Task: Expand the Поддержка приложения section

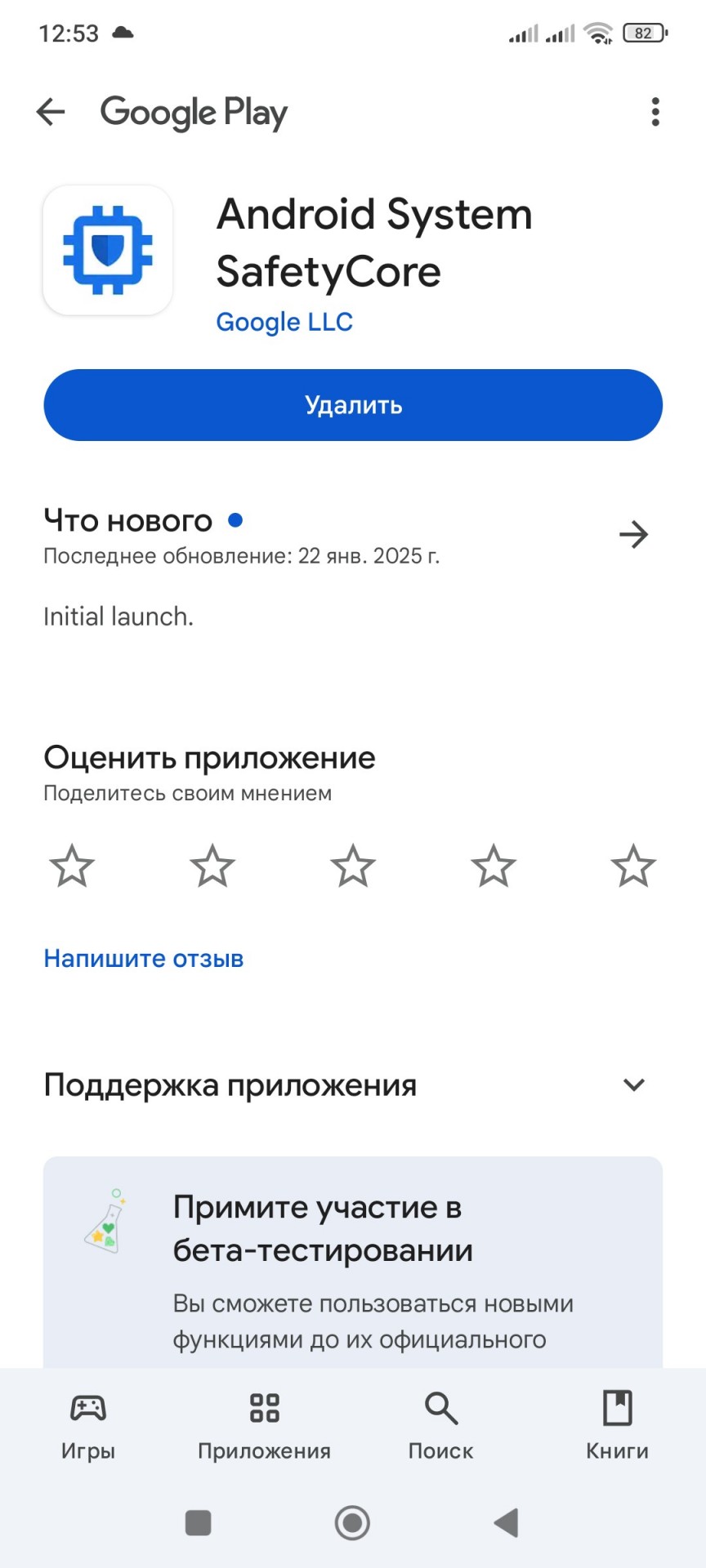Action: 633,1085
